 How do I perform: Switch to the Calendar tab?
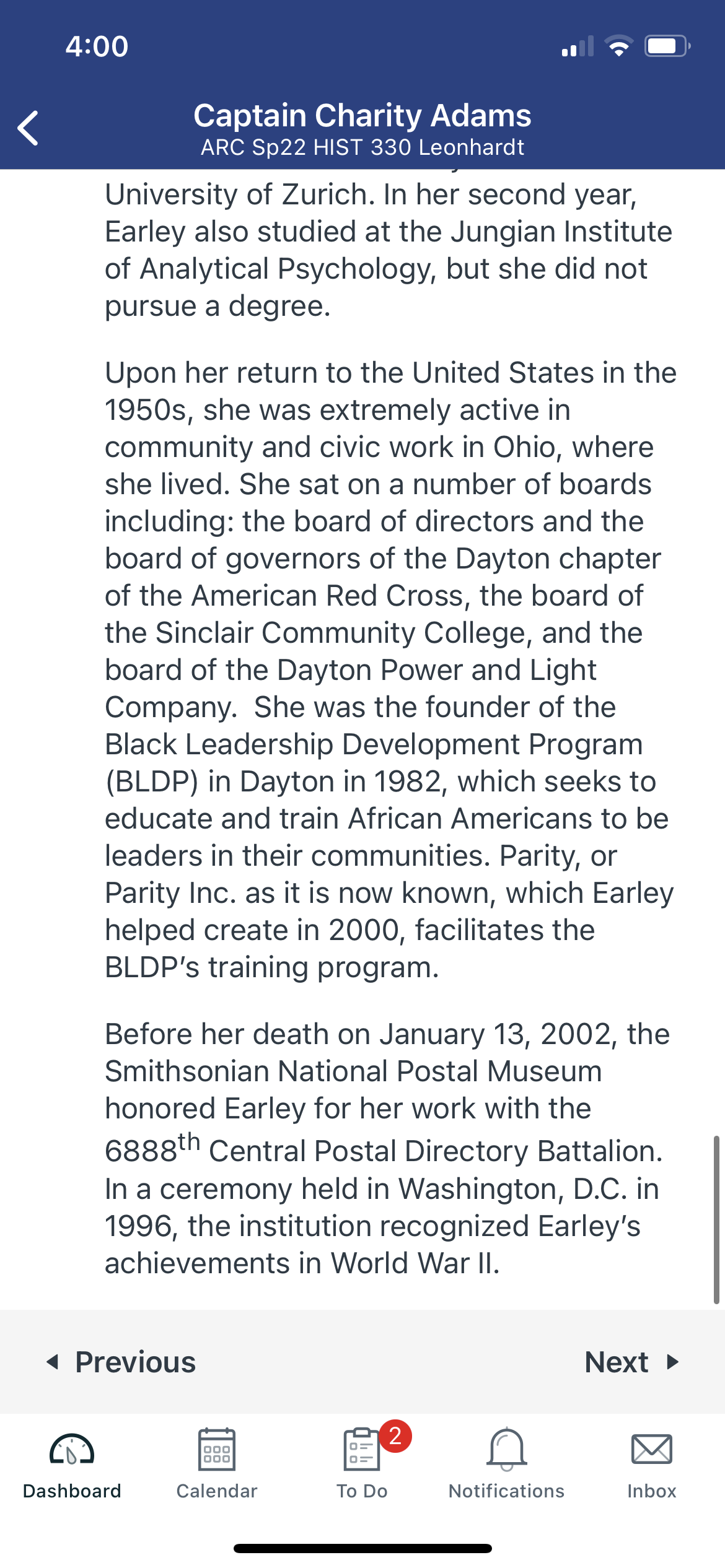217,1464
